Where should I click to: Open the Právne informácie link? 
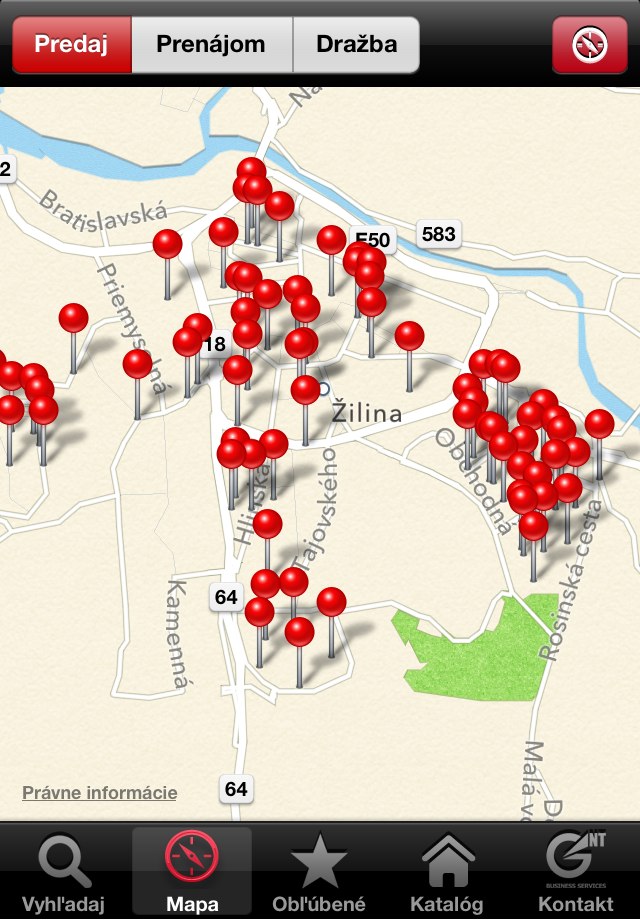click(x=99, y=793)
